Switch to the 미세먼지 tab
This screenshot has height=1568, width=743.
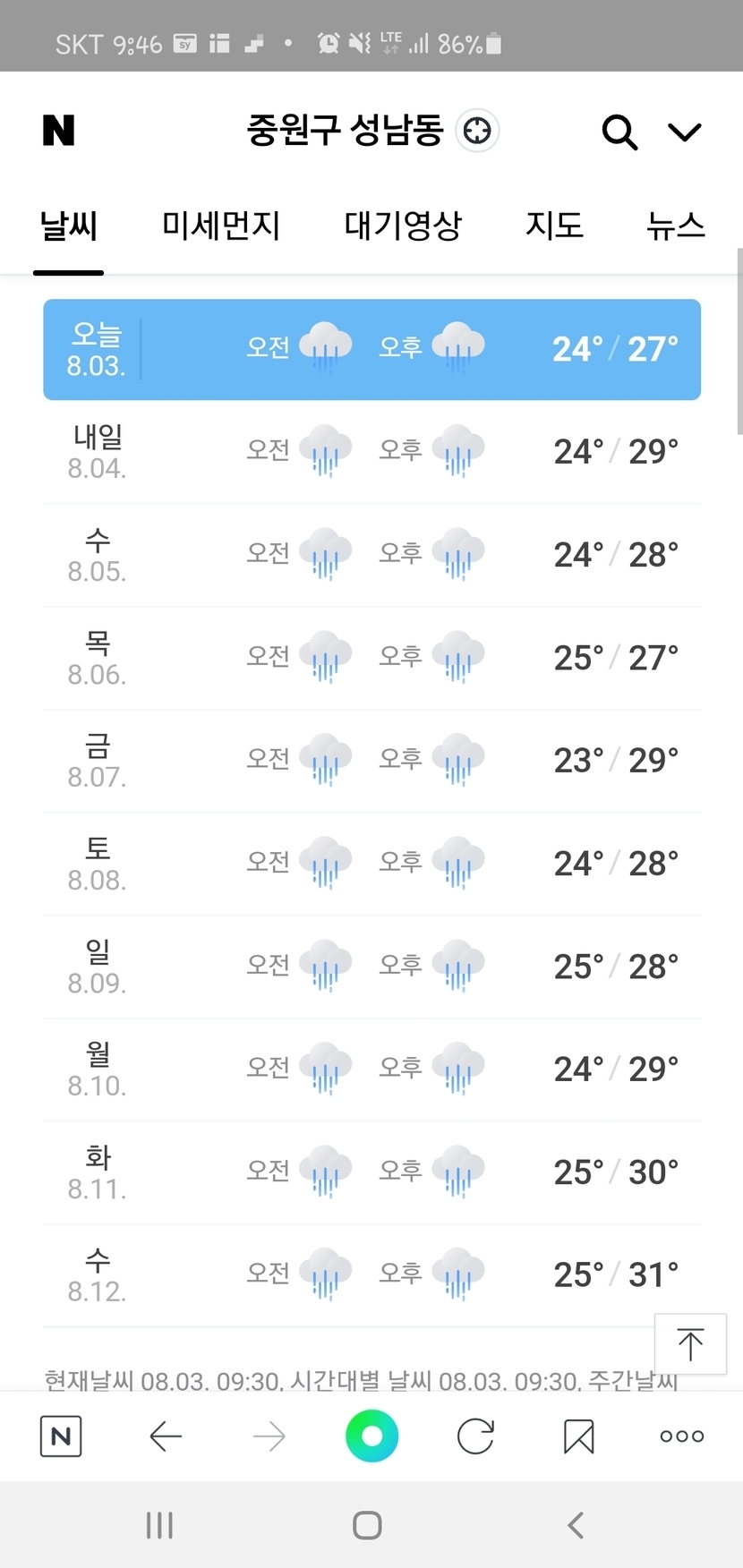click(x=221, y=226)
